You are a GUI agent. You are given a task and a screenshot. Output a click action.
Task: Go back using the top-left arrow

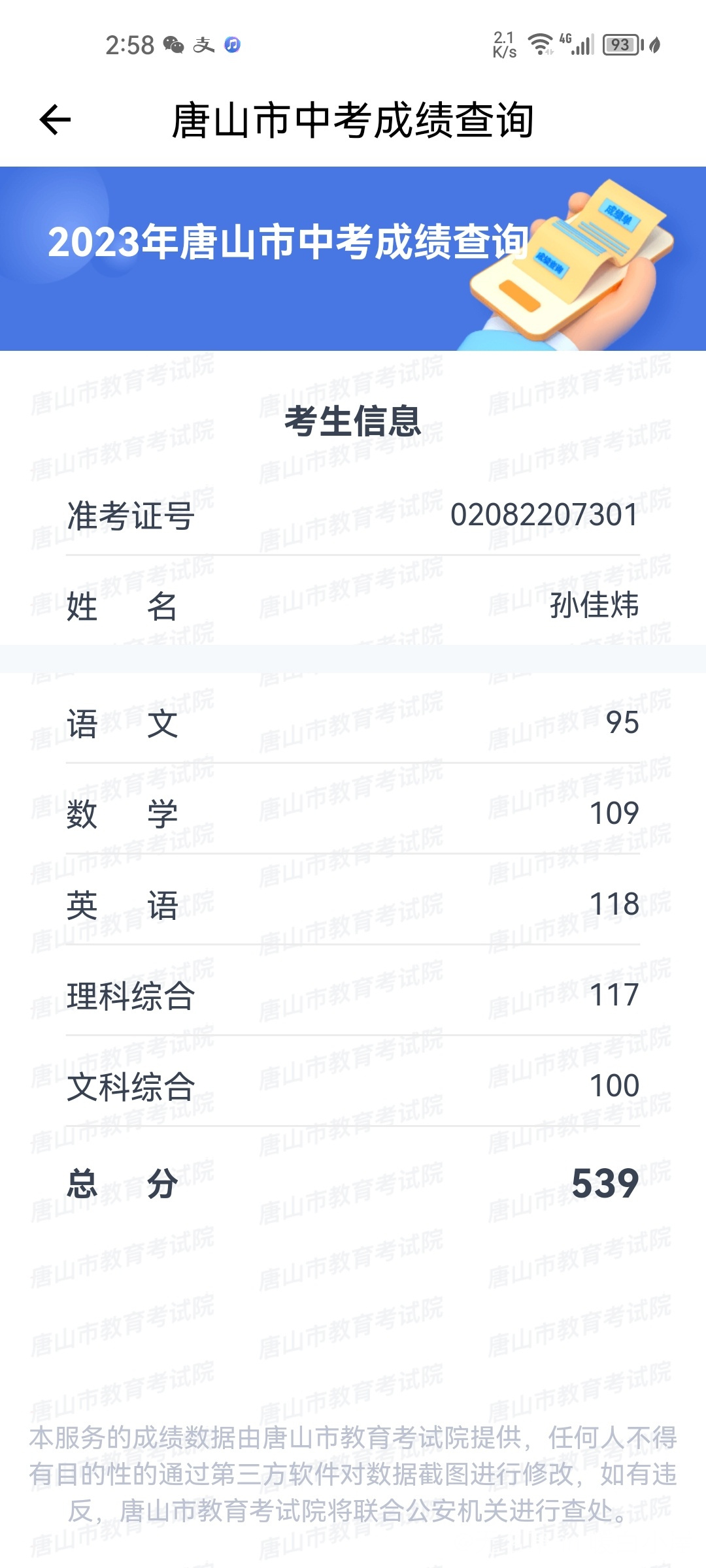(55, 120)
